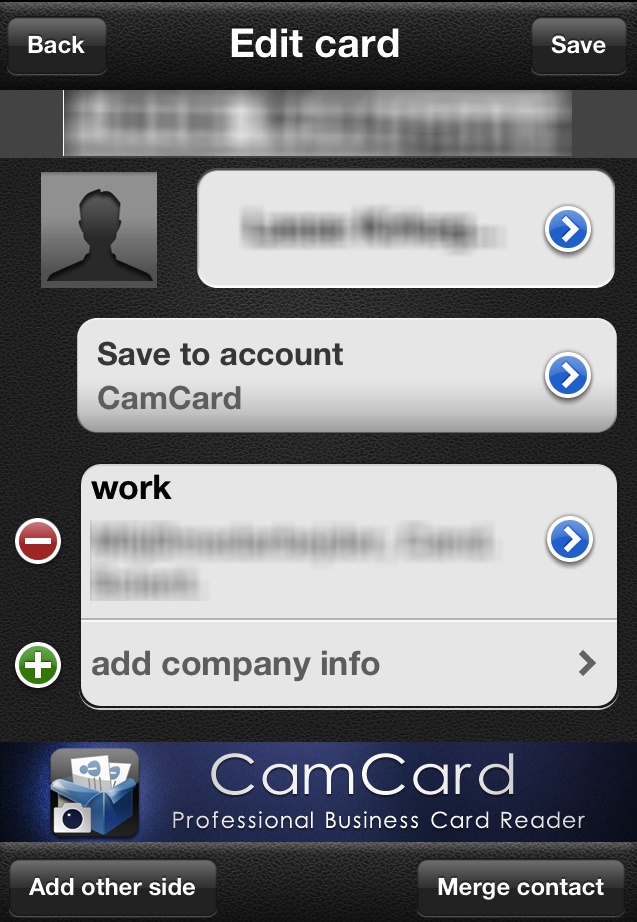This screenshot has height=922, width=637.
Task: Open Save to account CamCard setting
Action: pyautogui.click(x=568, y=376)
